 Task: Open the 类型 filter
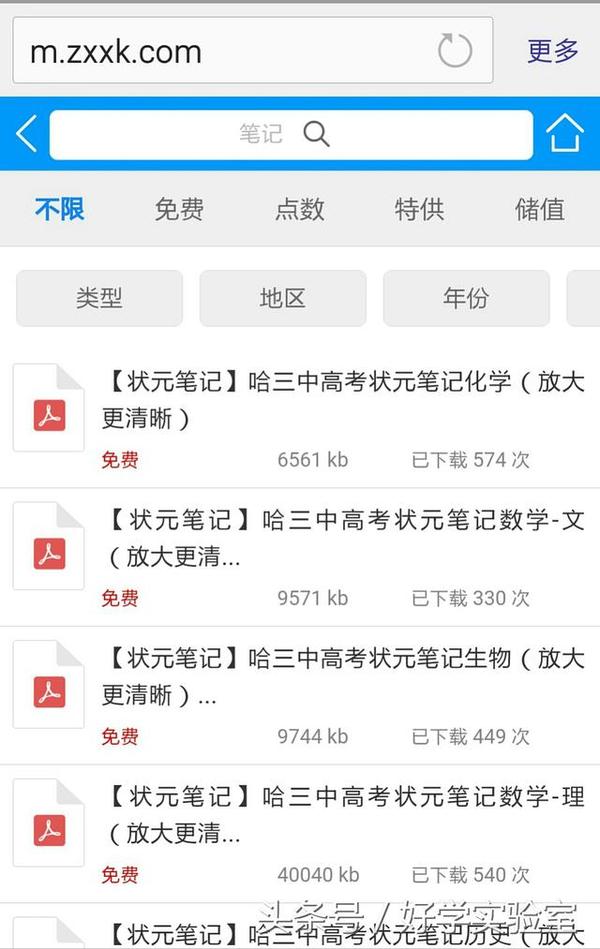[99, 298]
